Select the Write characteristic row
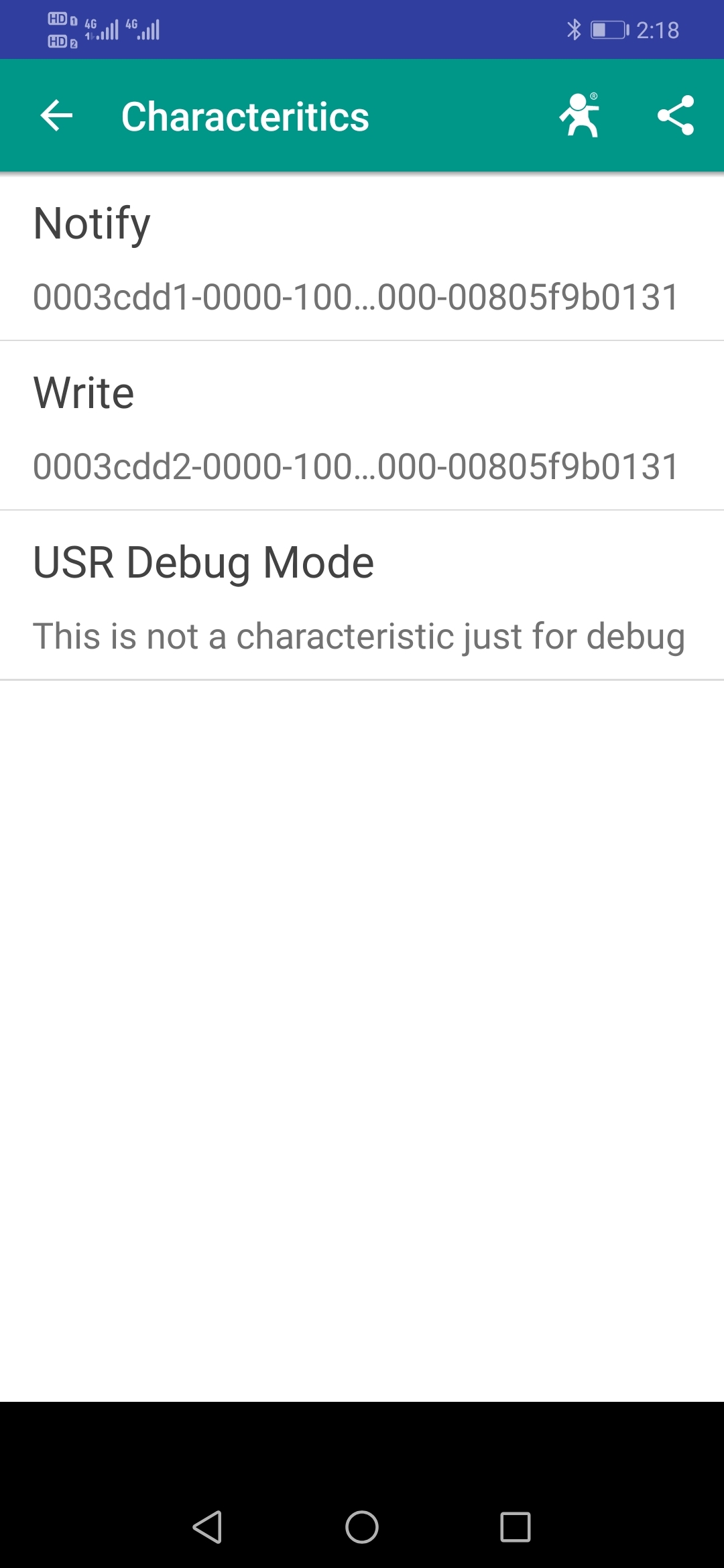The height and width of the screenshot is (1568, 724). (362, 427)
